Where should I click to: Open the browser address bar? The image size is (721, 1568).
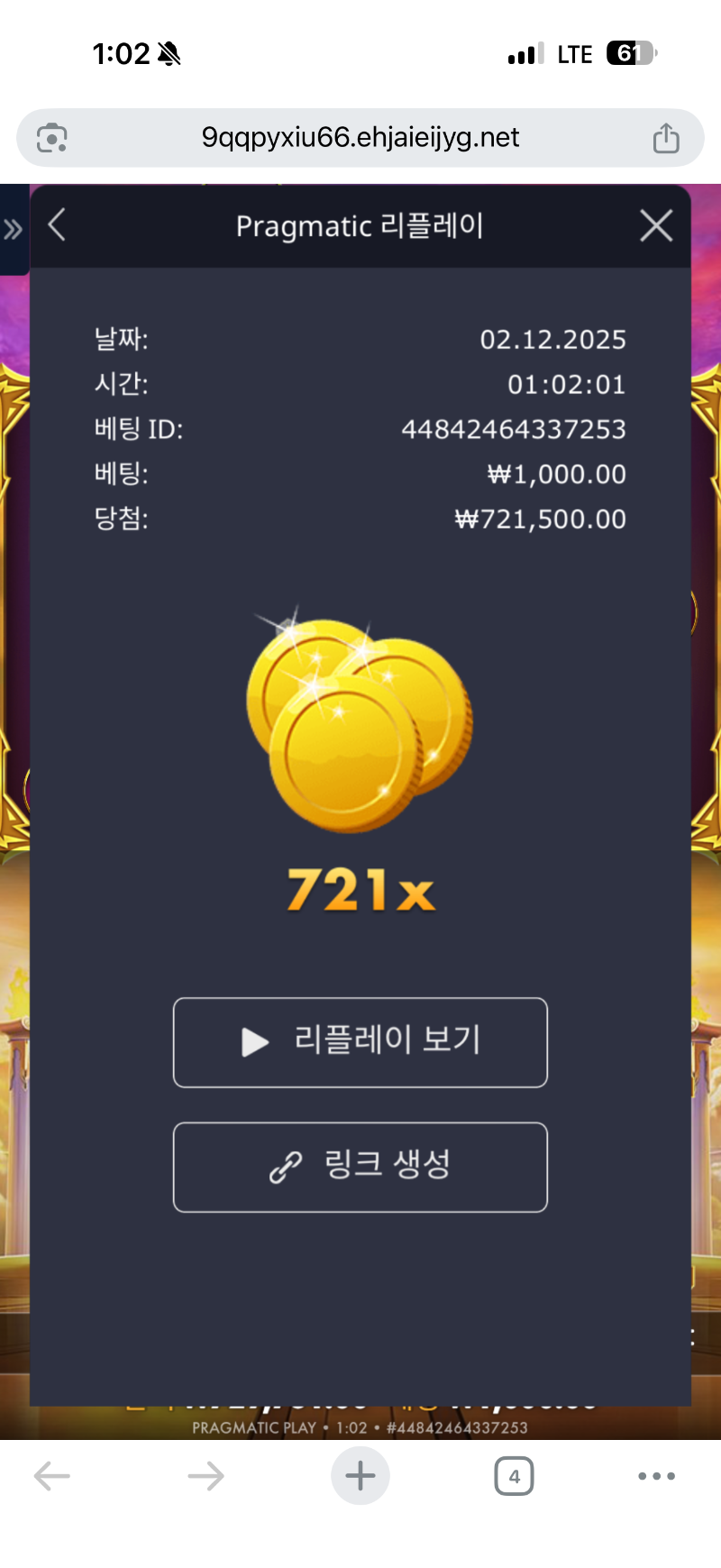pyautogui.click(x=360, y=138)
